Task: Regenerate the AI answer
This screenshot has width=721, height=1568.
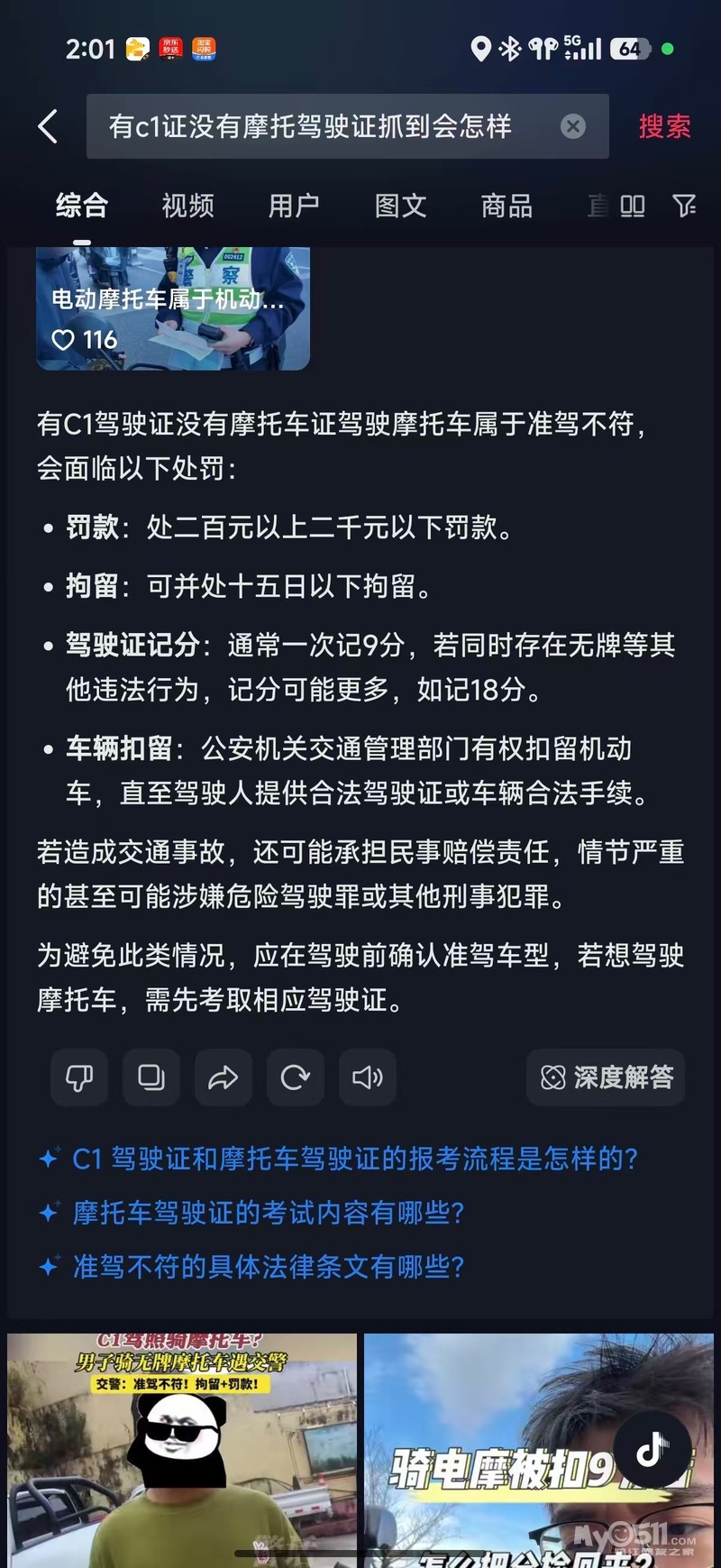Action: (x=296, y=1077)
